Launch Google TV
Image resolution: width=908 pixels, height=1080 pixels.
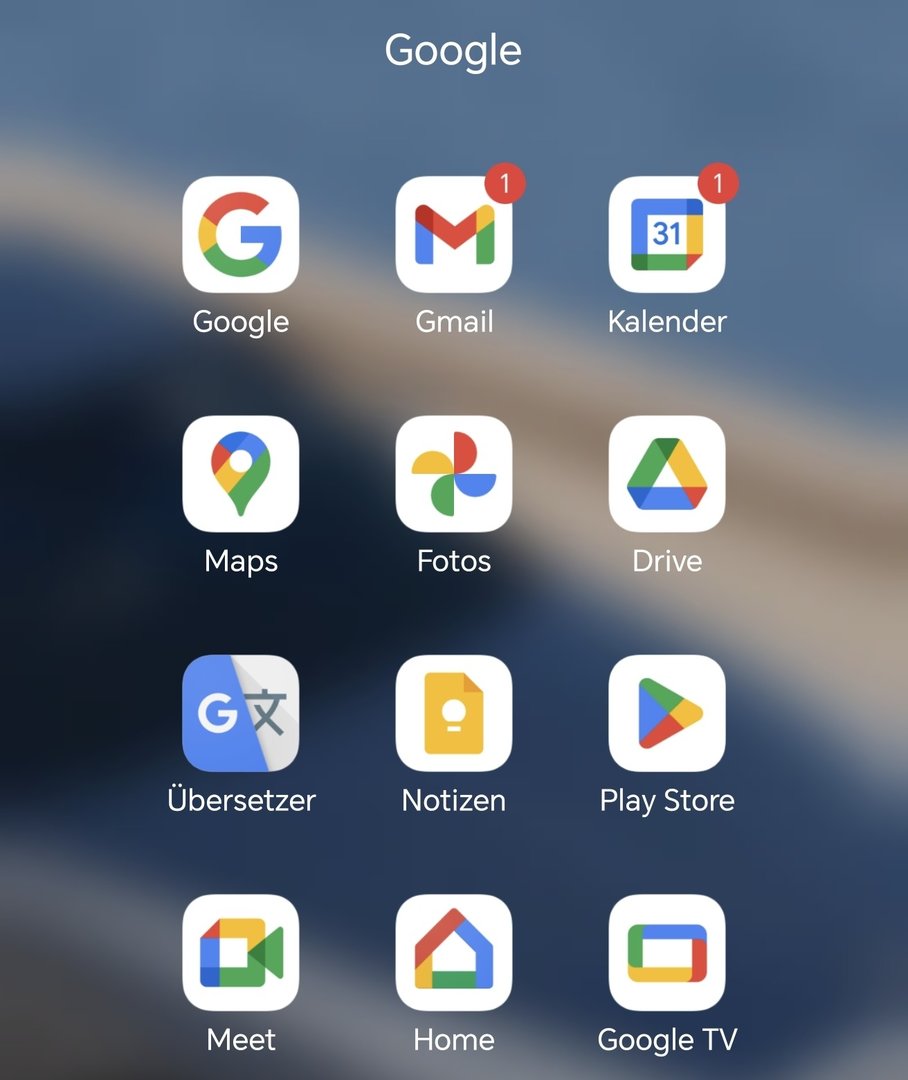click(666, 952)
